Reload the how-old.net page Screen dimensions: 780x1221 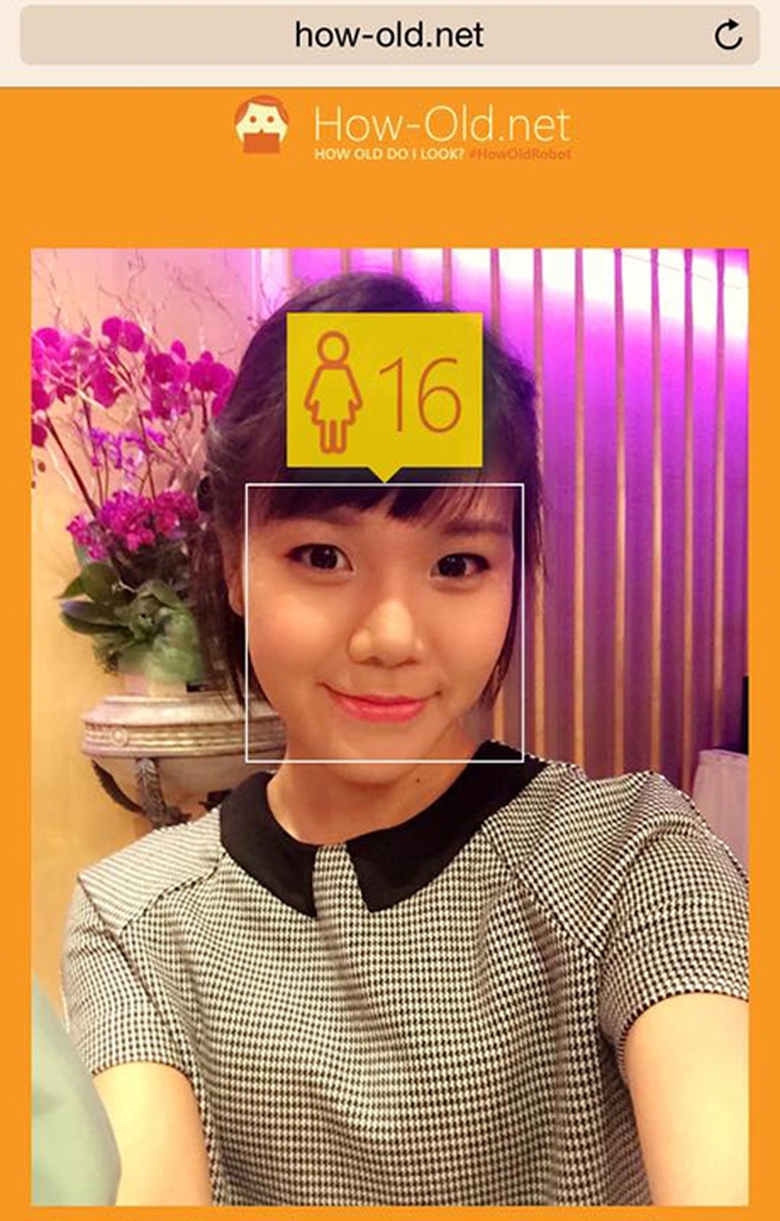(728, 36)
